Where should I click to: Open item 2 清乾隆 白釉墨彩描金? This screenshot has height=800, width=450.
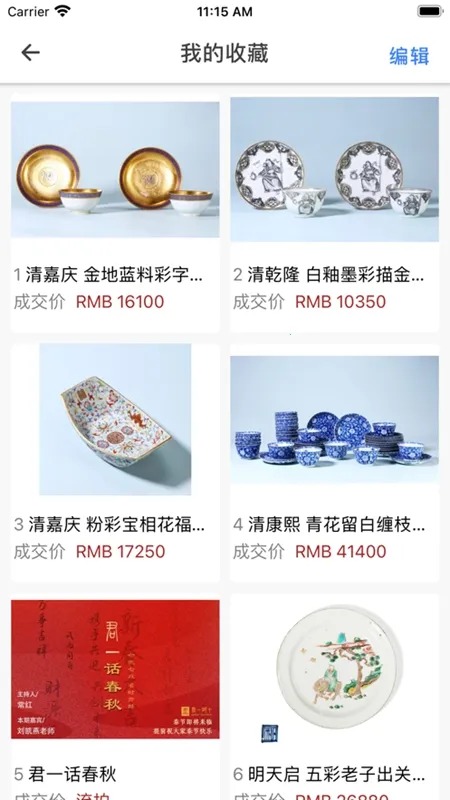(334, 213)
